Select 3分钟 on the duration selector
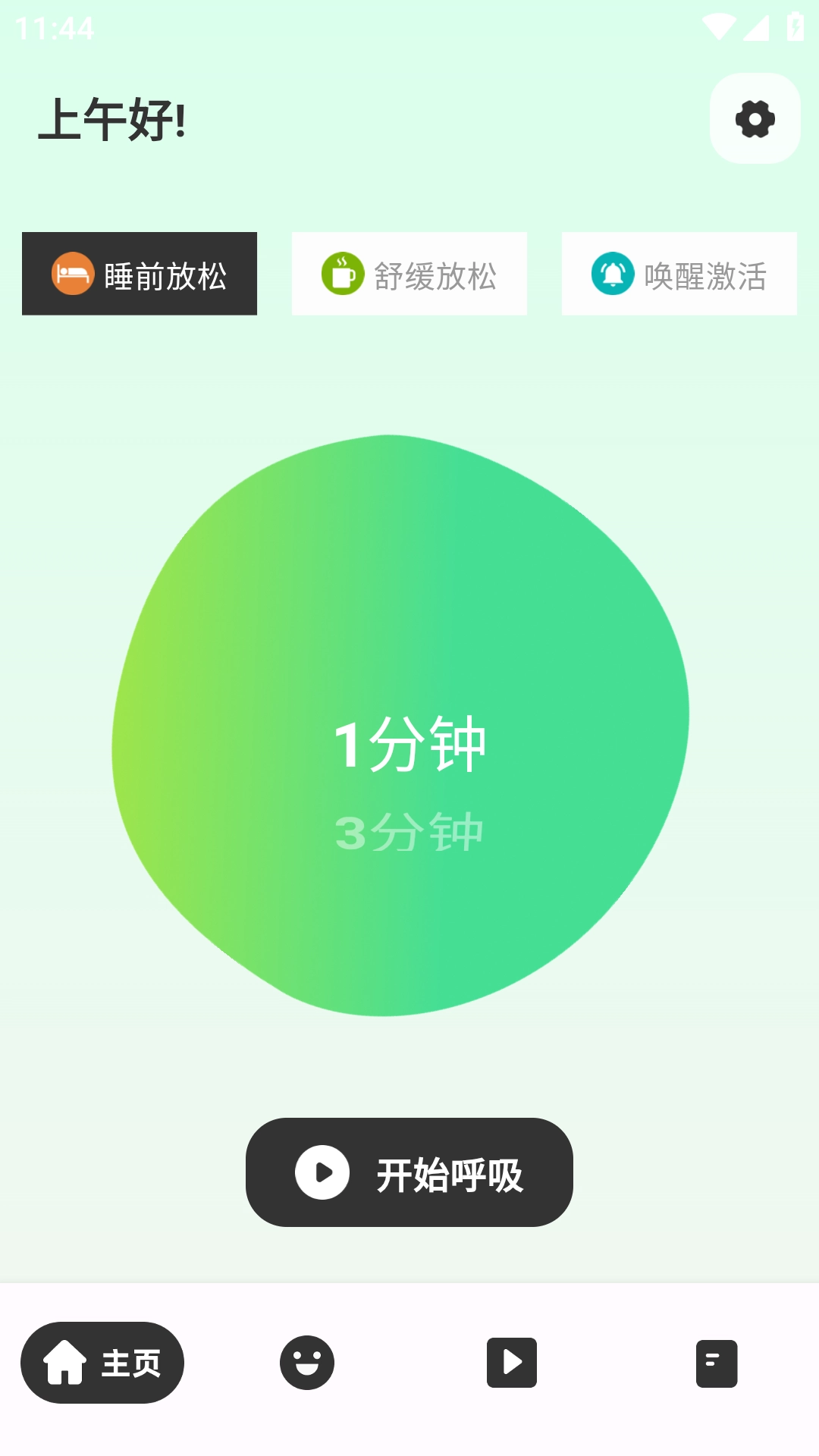The width and height of the screenshot is (819, 1456). [x=409, y=833]
